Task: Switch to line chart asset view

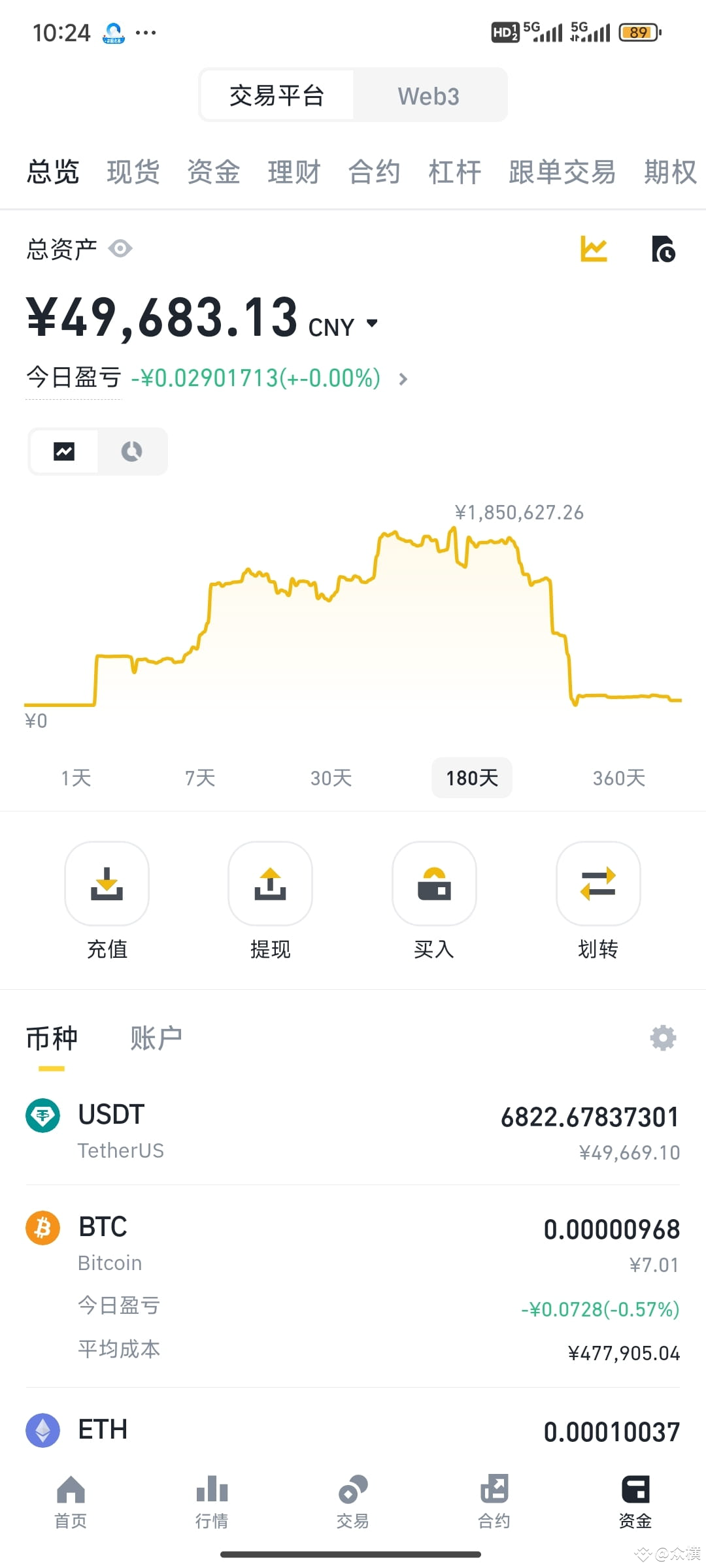Action: [63, 451]
